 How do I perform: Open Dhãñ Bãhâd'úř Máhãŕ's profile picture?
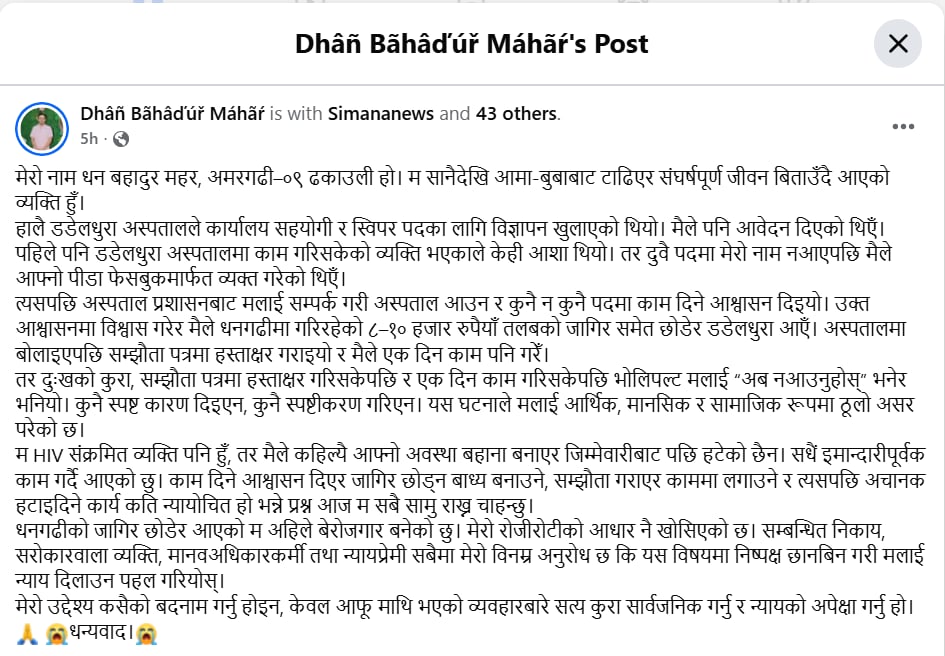[42, 128]
